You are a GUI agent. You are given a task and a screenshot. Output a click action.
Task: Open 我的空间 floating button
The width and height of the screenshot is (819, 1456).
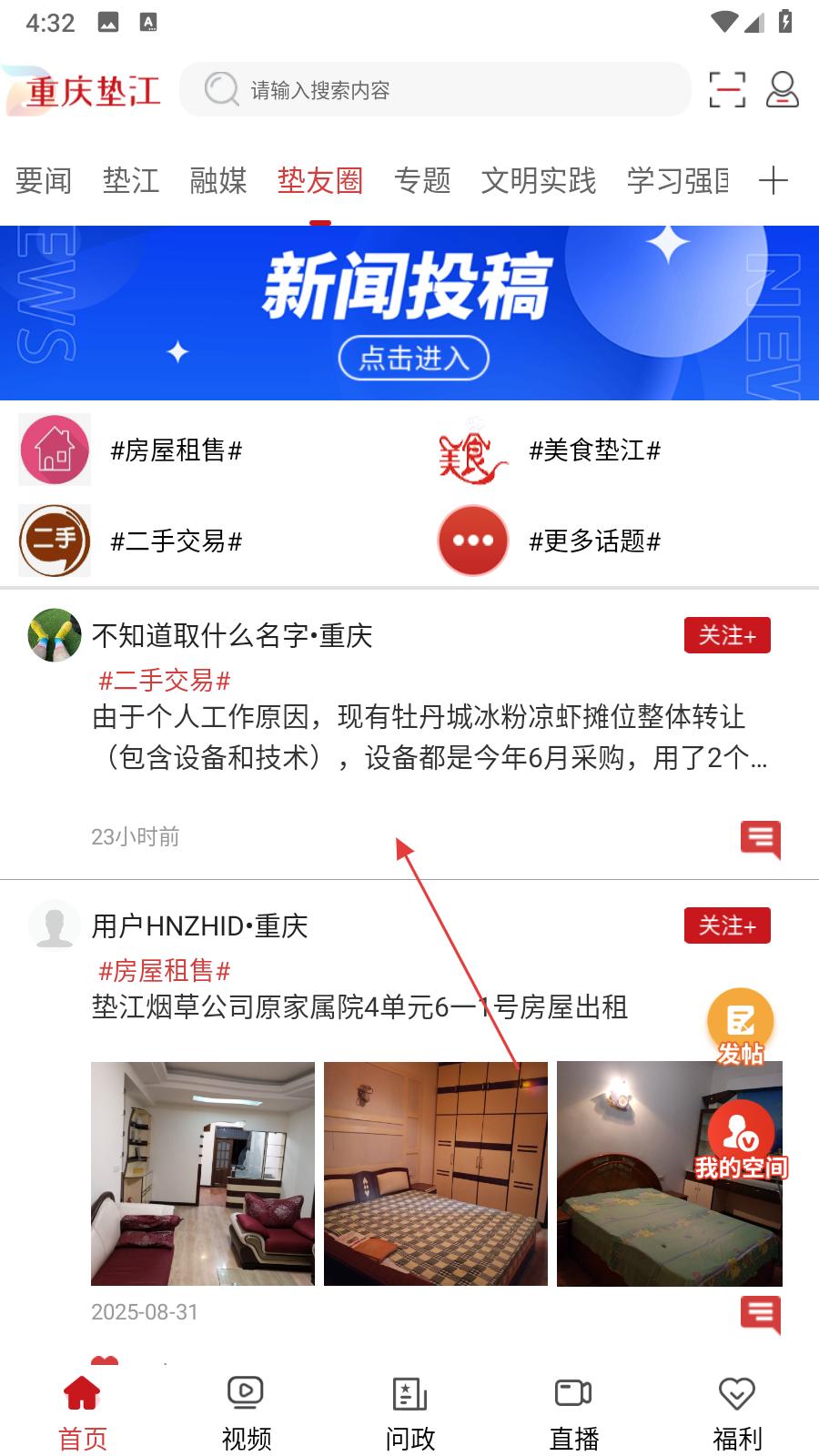click(x=741, y=1141)
